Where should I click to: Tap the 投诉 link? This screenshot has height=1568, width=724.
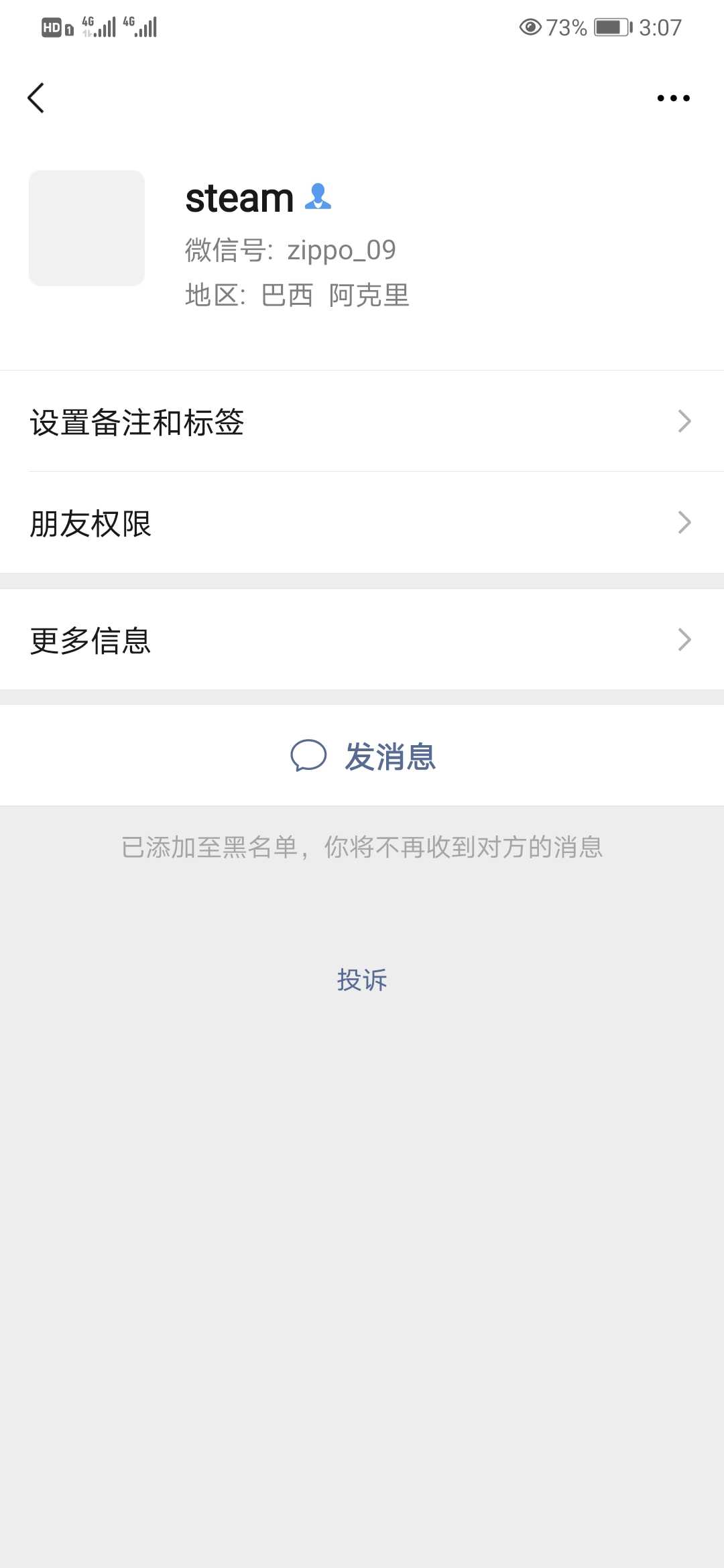tap(362, 980)
